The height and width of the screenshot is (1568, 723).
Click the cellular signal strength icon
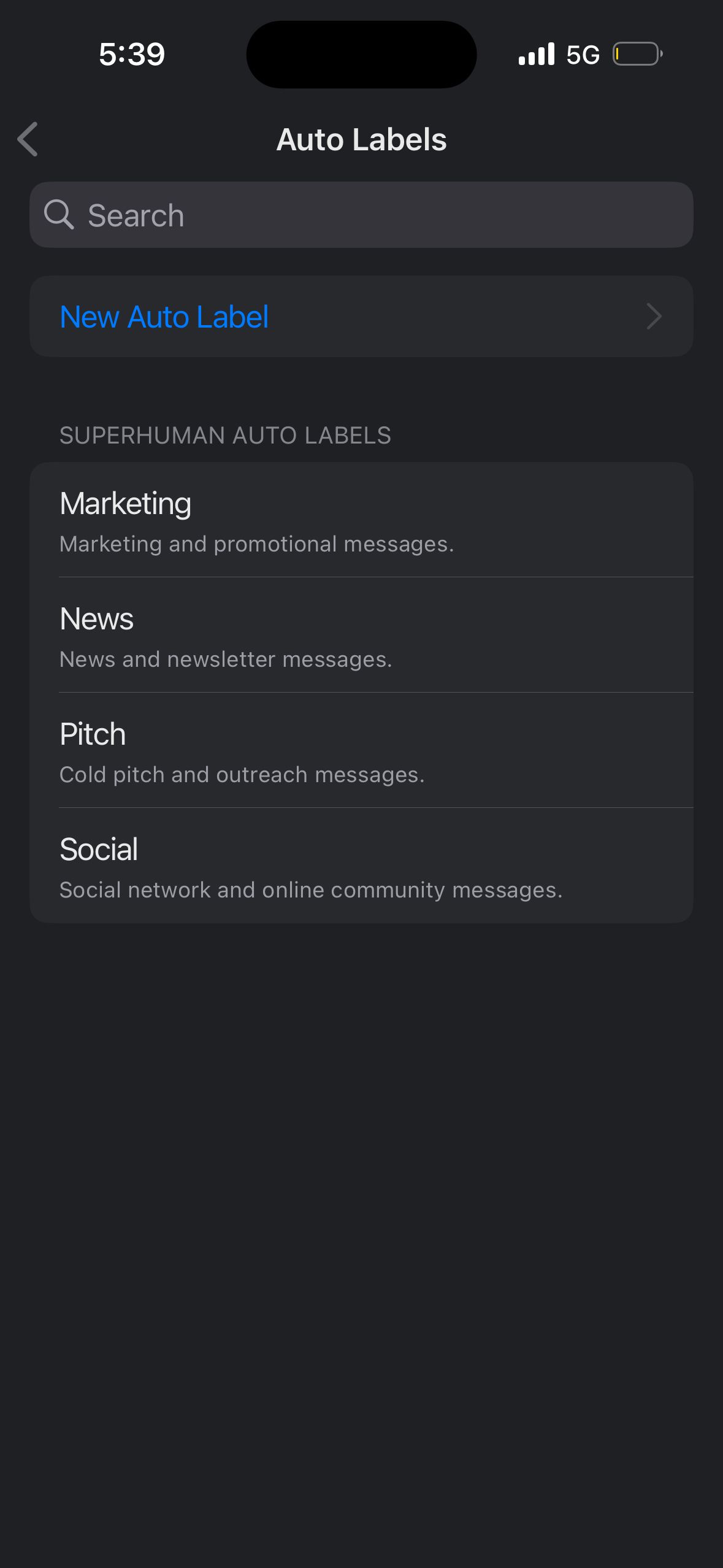(x=536, y=53)
